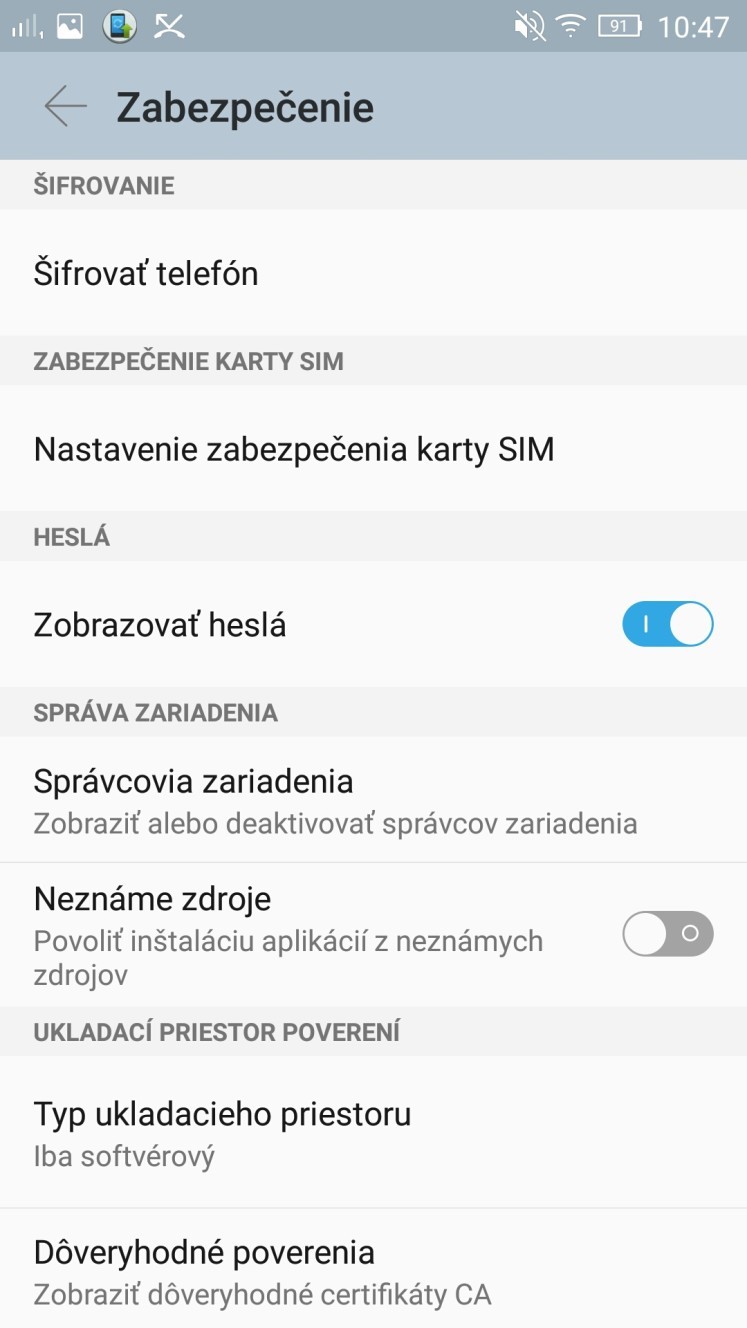Enable the Neznáme zdroje switch
Image resolution: width=747 pixels, height=1328 pixels.
point(668,935)
